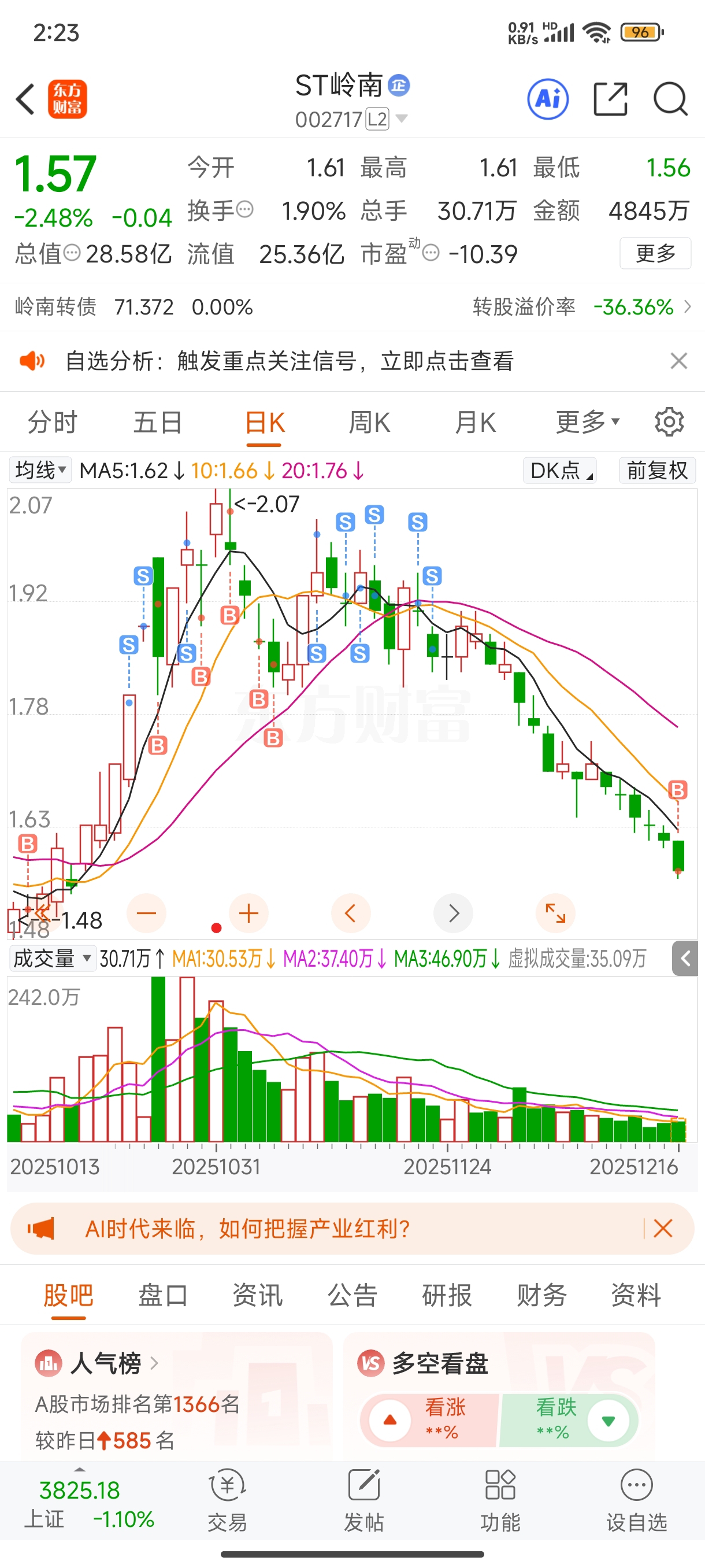Close the AI时代来临 banner

(662, 1229)
